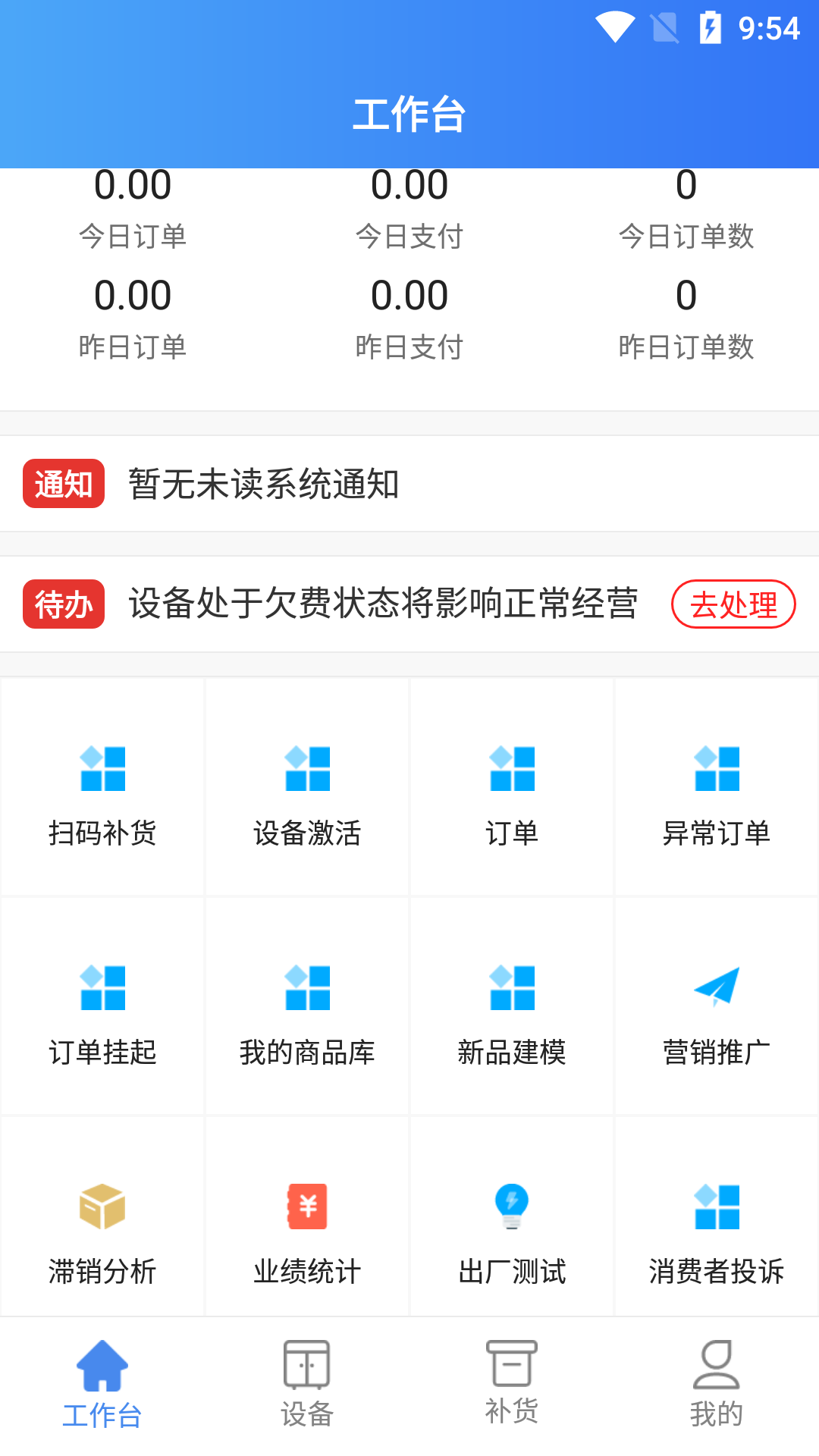The width and height of the screenshot is (819, 1456).
Task: Open 新品建模
Action: coord(512,1008)
